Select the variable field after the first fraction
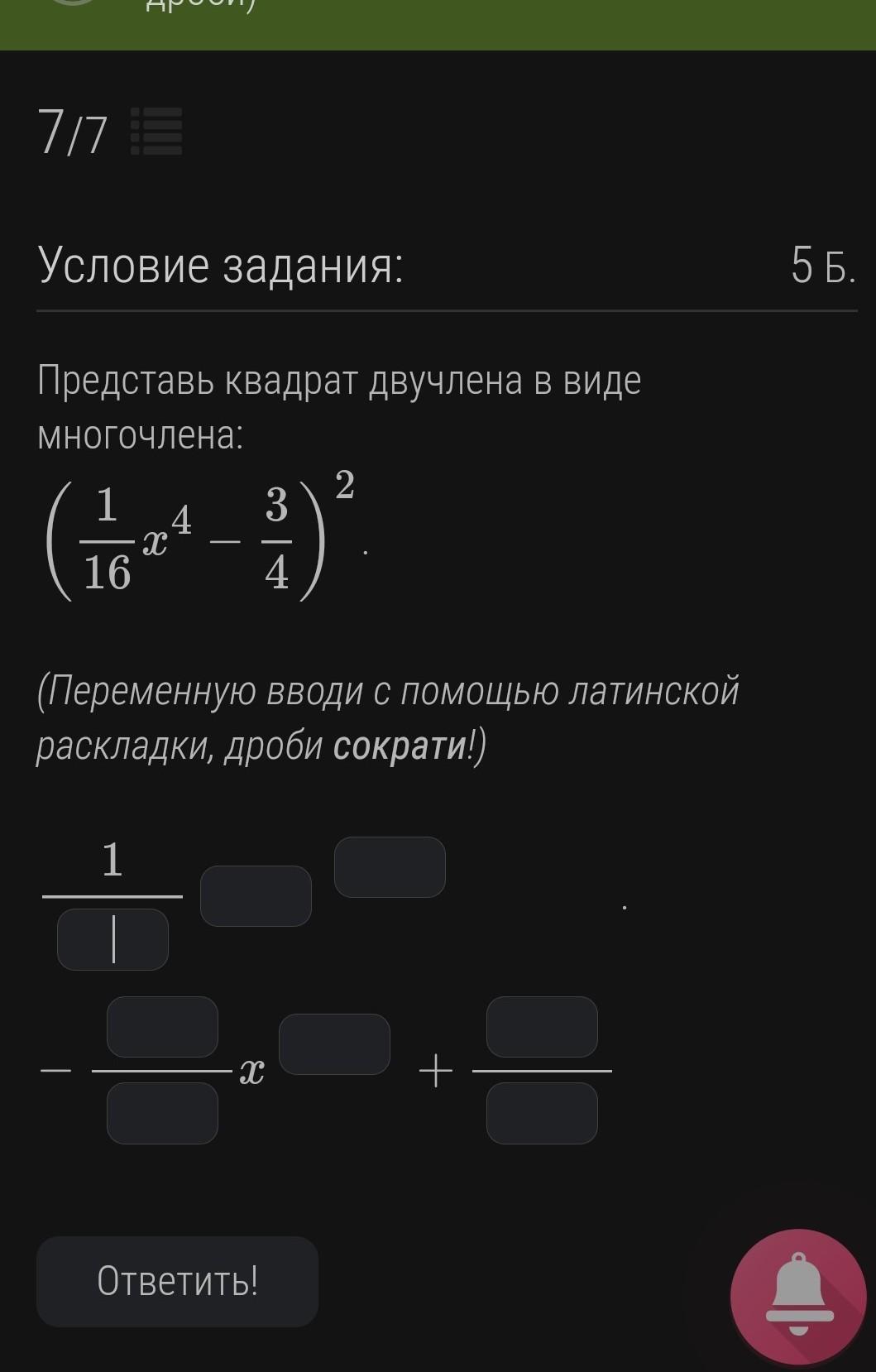 click(x=256, y=895)
